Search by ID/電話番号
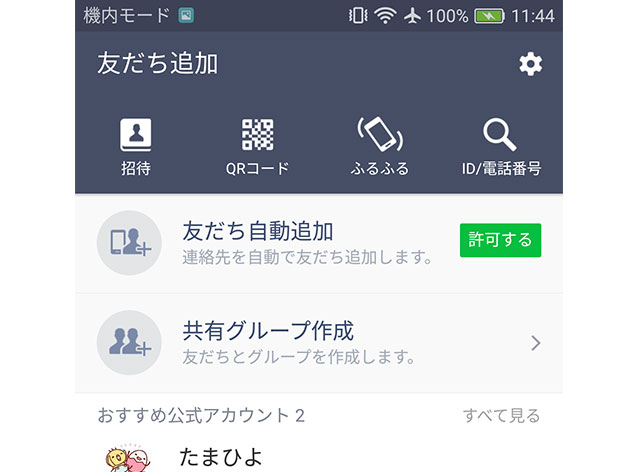The width and height of the screenshot is (640, 472). pyautogui.click(x=501, y=146)
